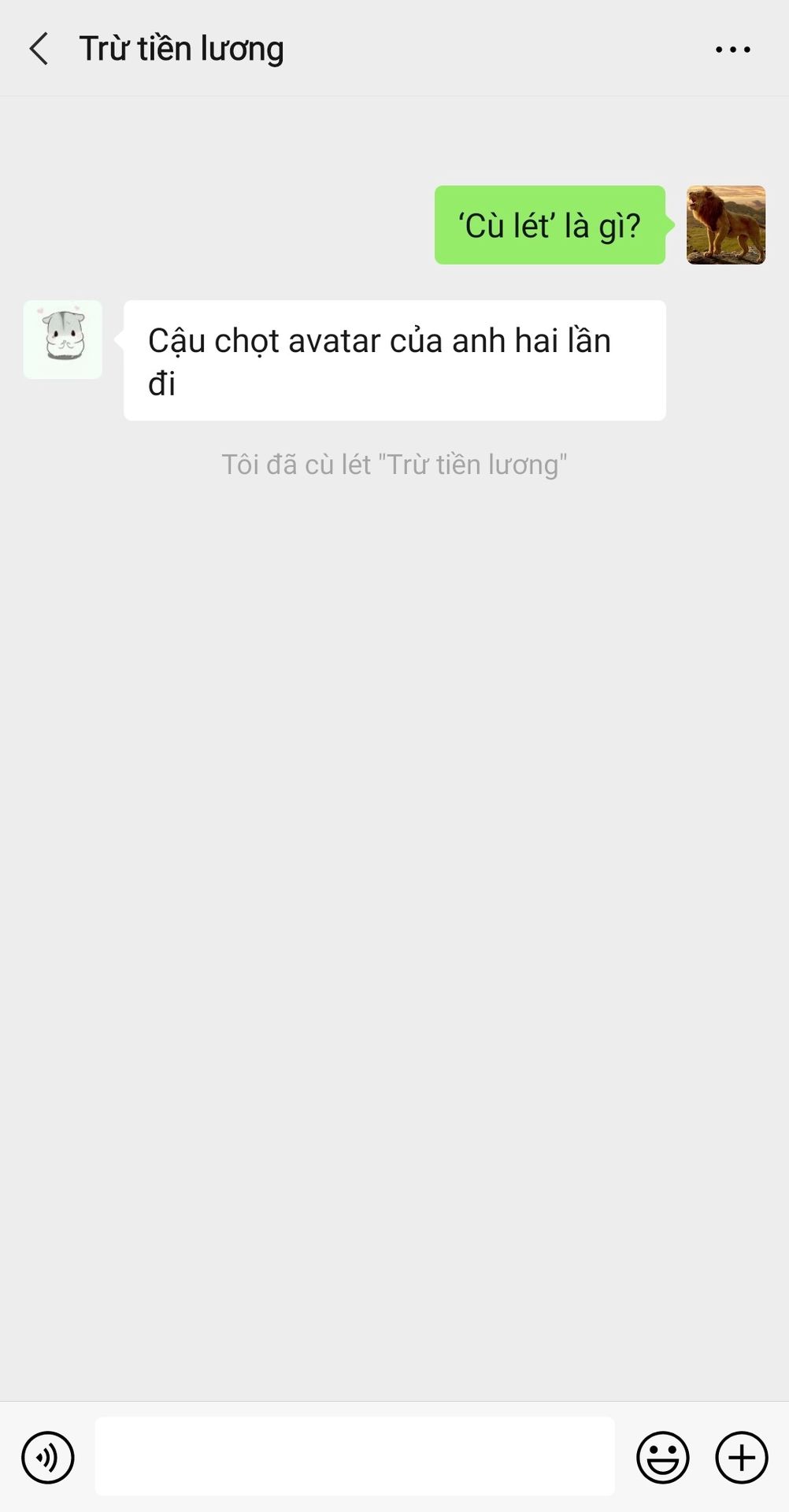Go back from the Trừ tiền lương chat

(x=39, y=49)
